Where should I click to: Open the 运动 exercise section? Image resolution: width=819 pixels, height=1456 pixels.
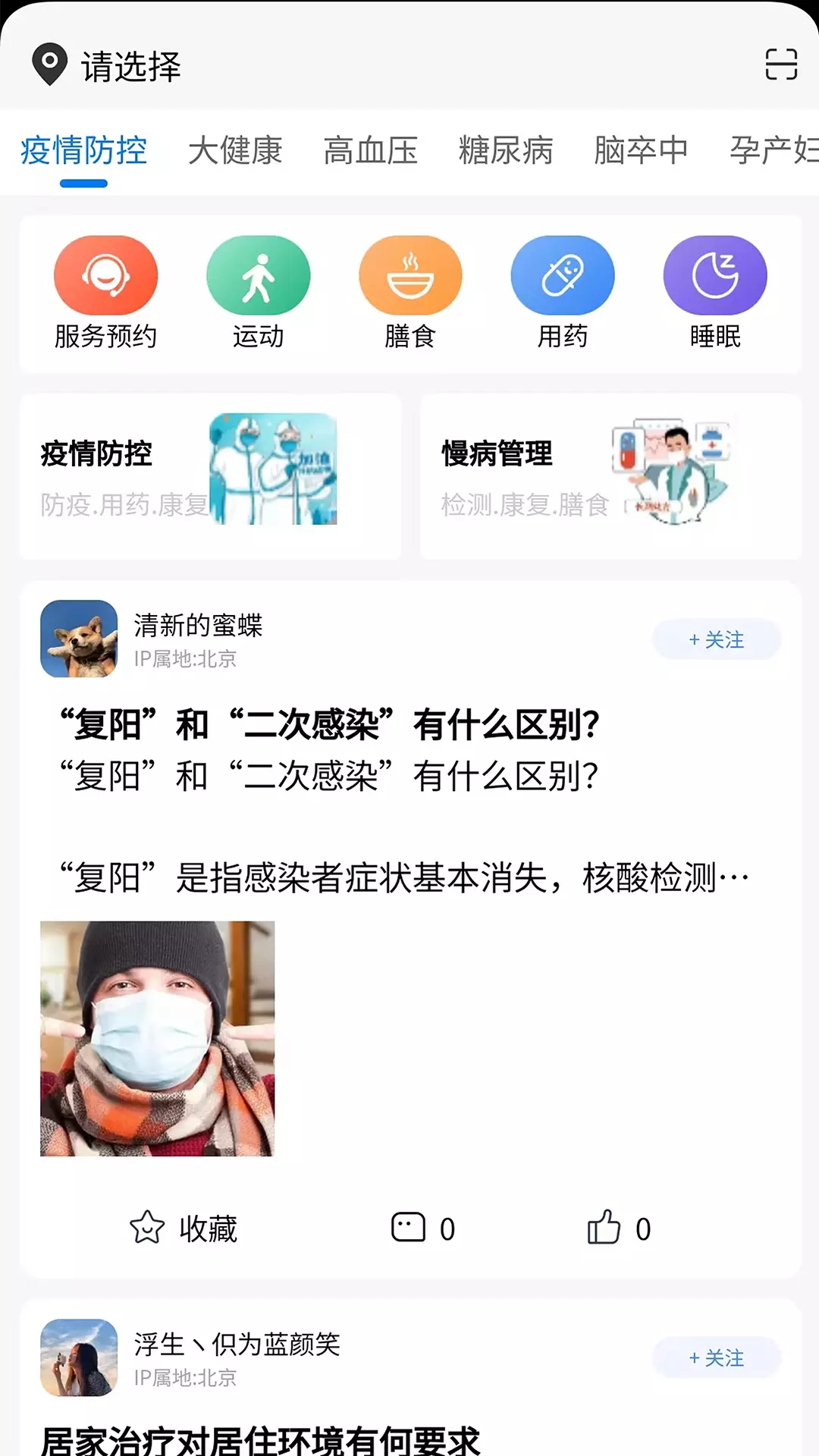pyautogui.click(x=258, y=293)
